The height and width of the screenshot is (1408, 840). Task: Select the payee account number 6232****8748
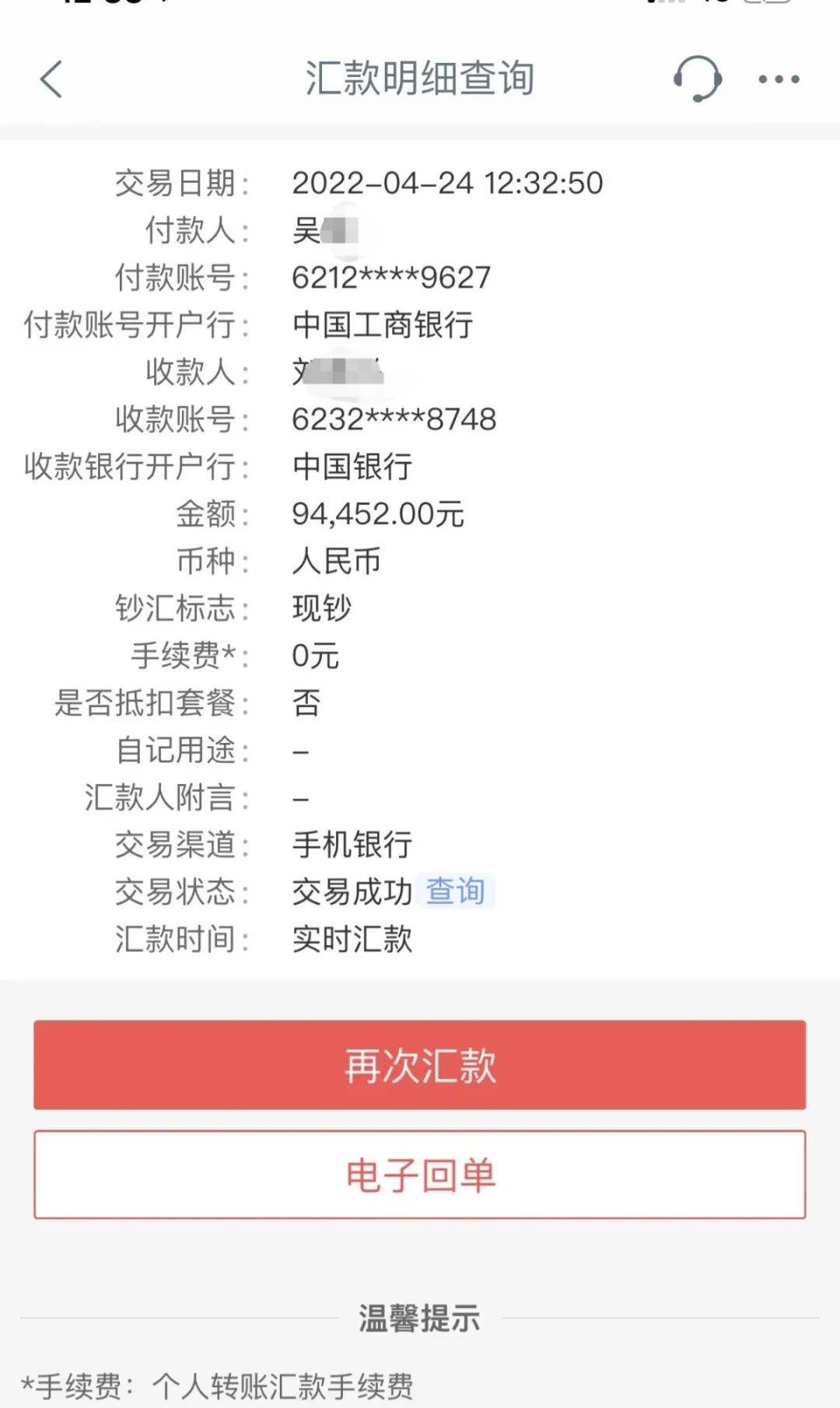[x=394, y=420]
